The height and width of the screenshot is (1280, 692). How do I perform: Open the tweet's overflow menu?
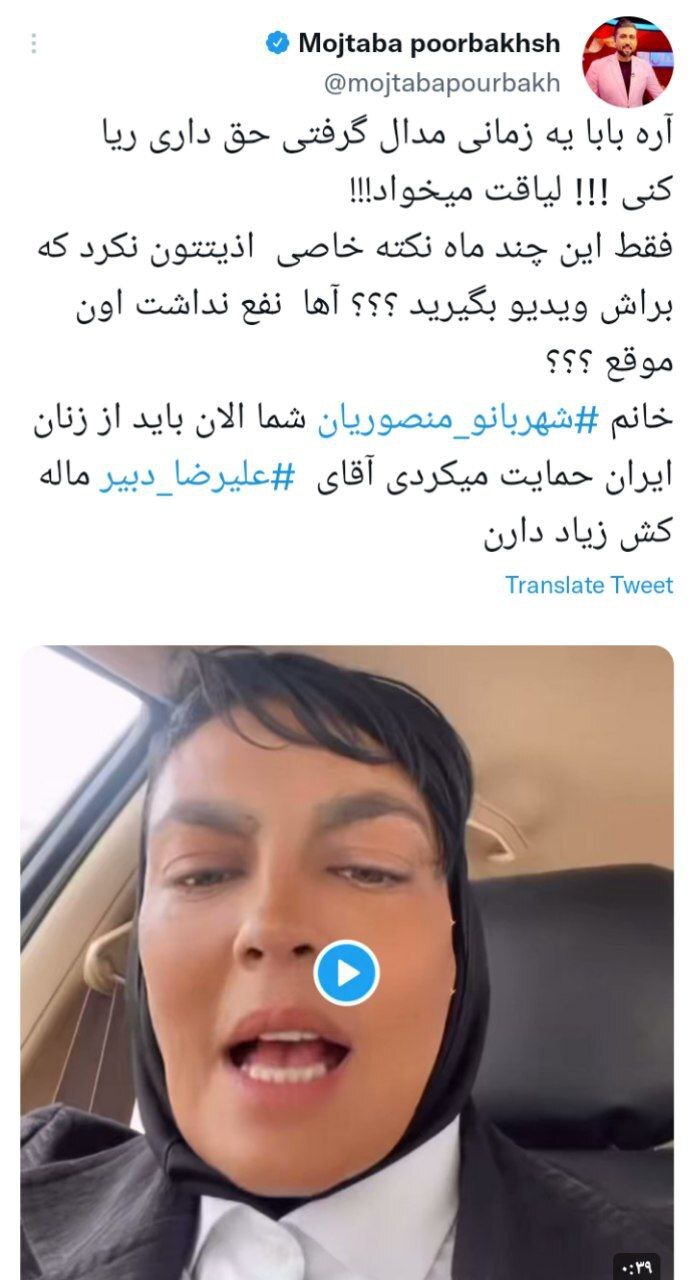(34, 44)
